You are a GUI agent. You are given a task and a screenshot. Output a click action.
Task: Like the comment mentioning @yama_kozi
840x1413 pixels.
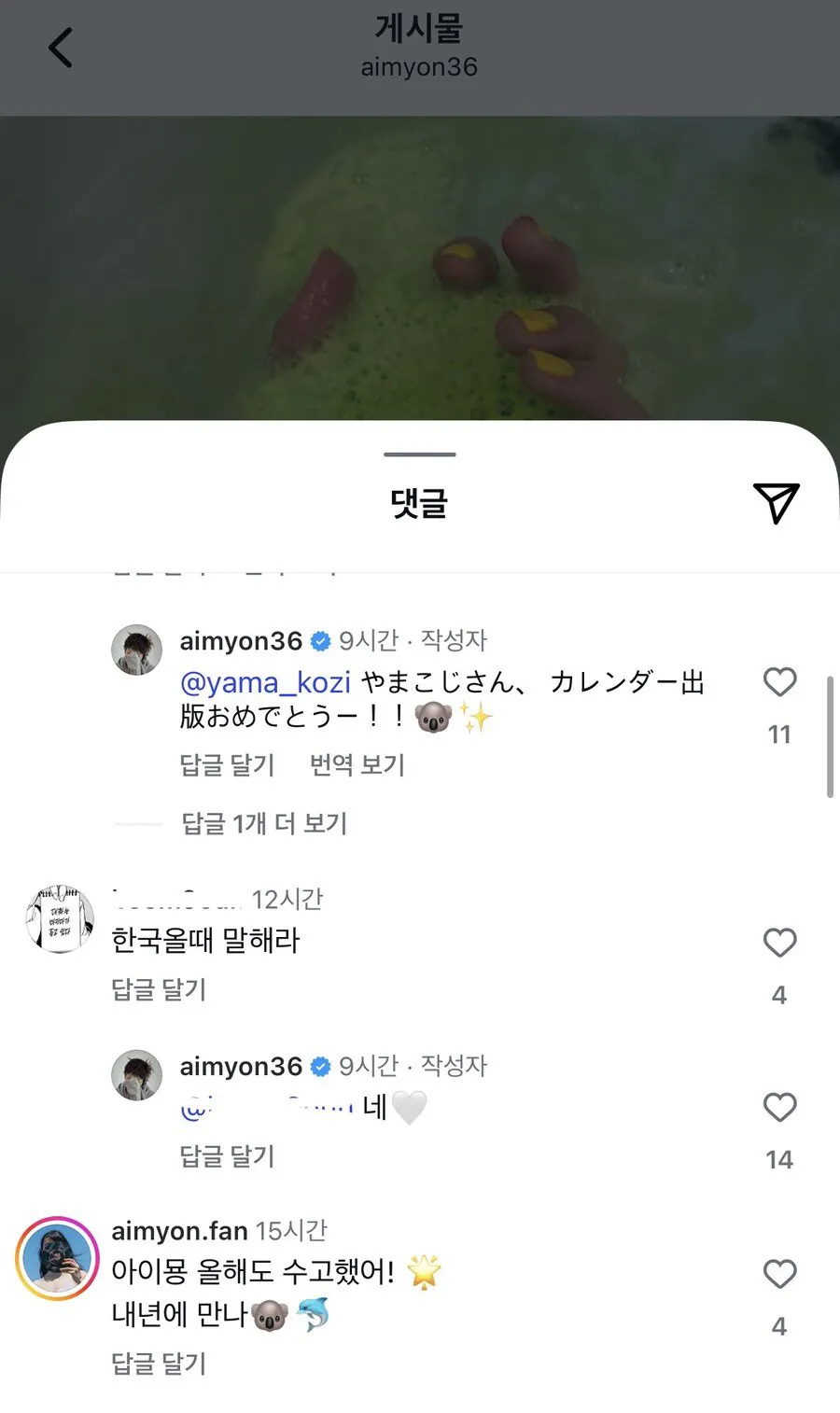[779, 682]
